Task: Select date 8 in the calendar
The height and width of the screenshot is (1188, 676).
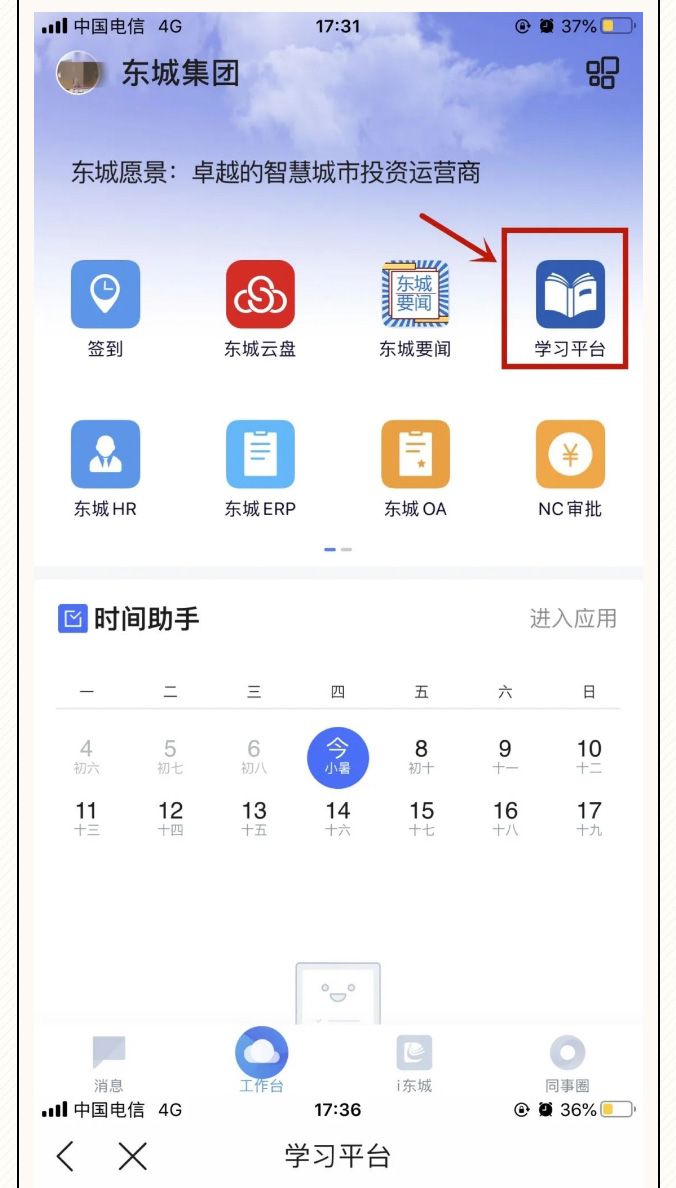Action: coord(421,756)
